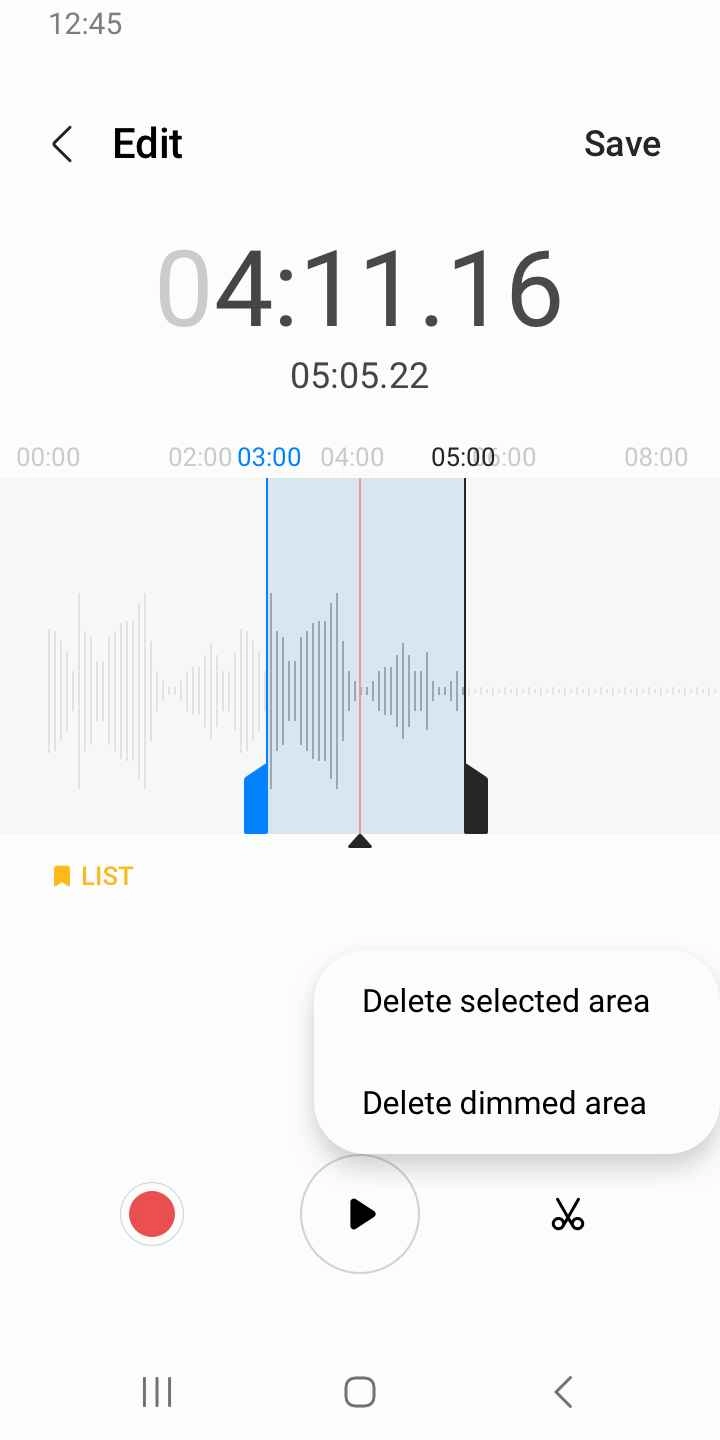Choose Delete selected area

tap(505, 1001)
